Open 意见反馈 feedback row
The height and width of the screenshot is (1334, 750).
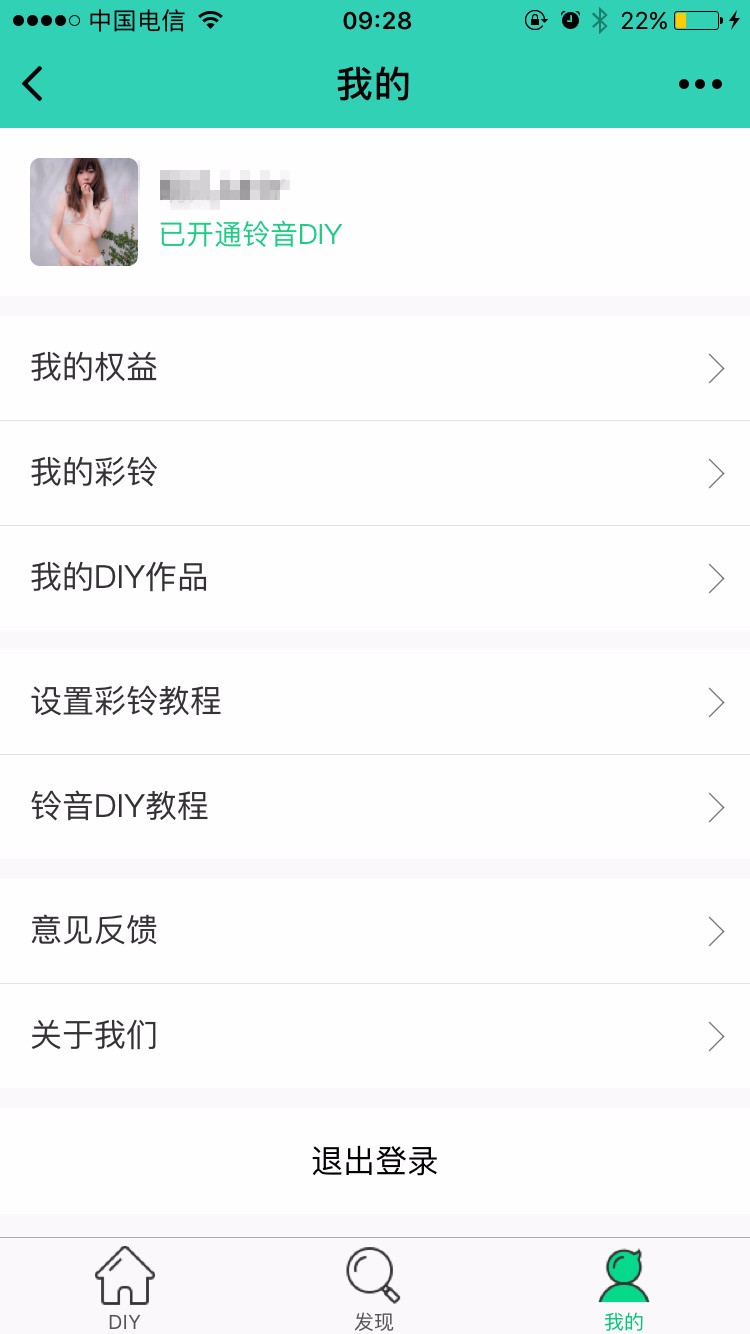pyautogui.click(x=375, y=931)
